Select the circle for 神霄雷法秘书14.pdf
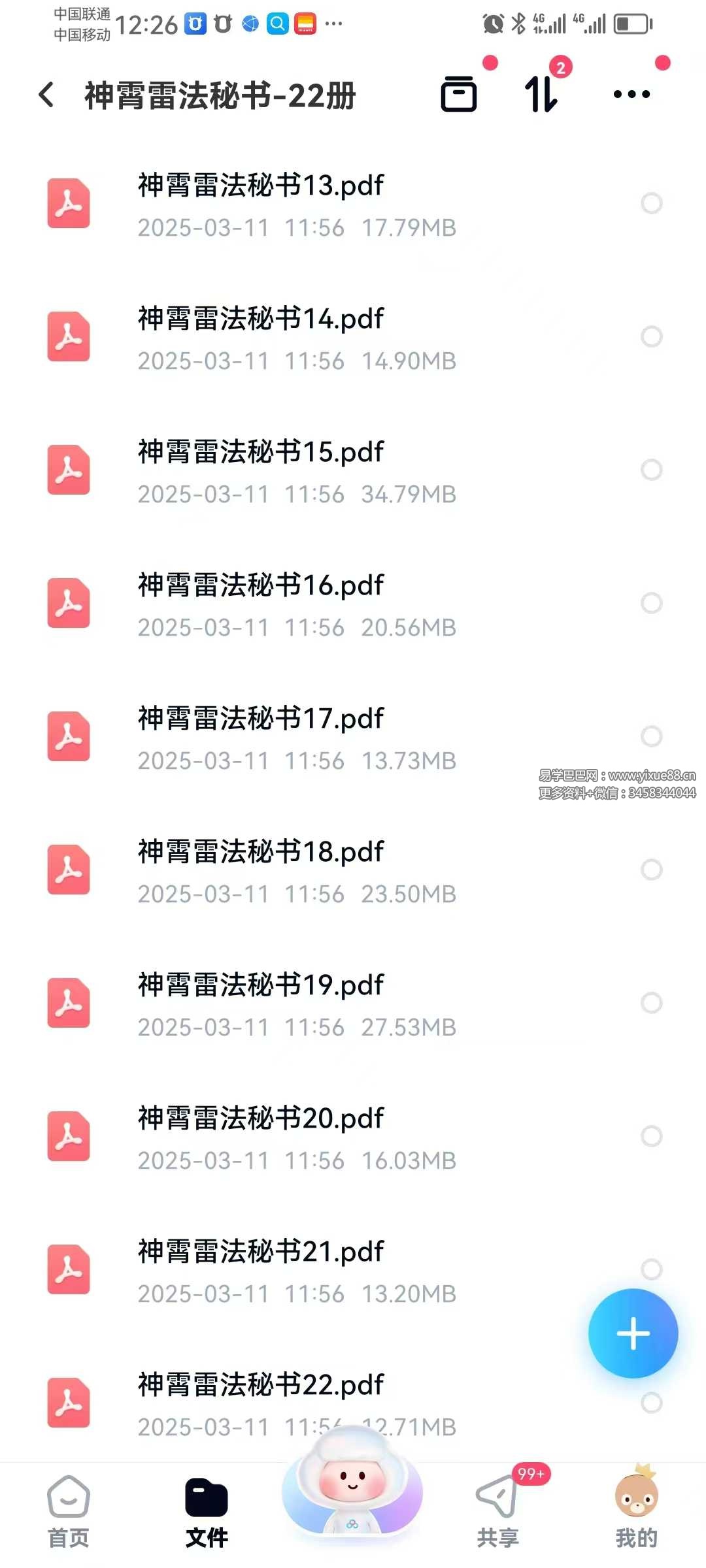 pyautogui.click(x=651, y=336)
